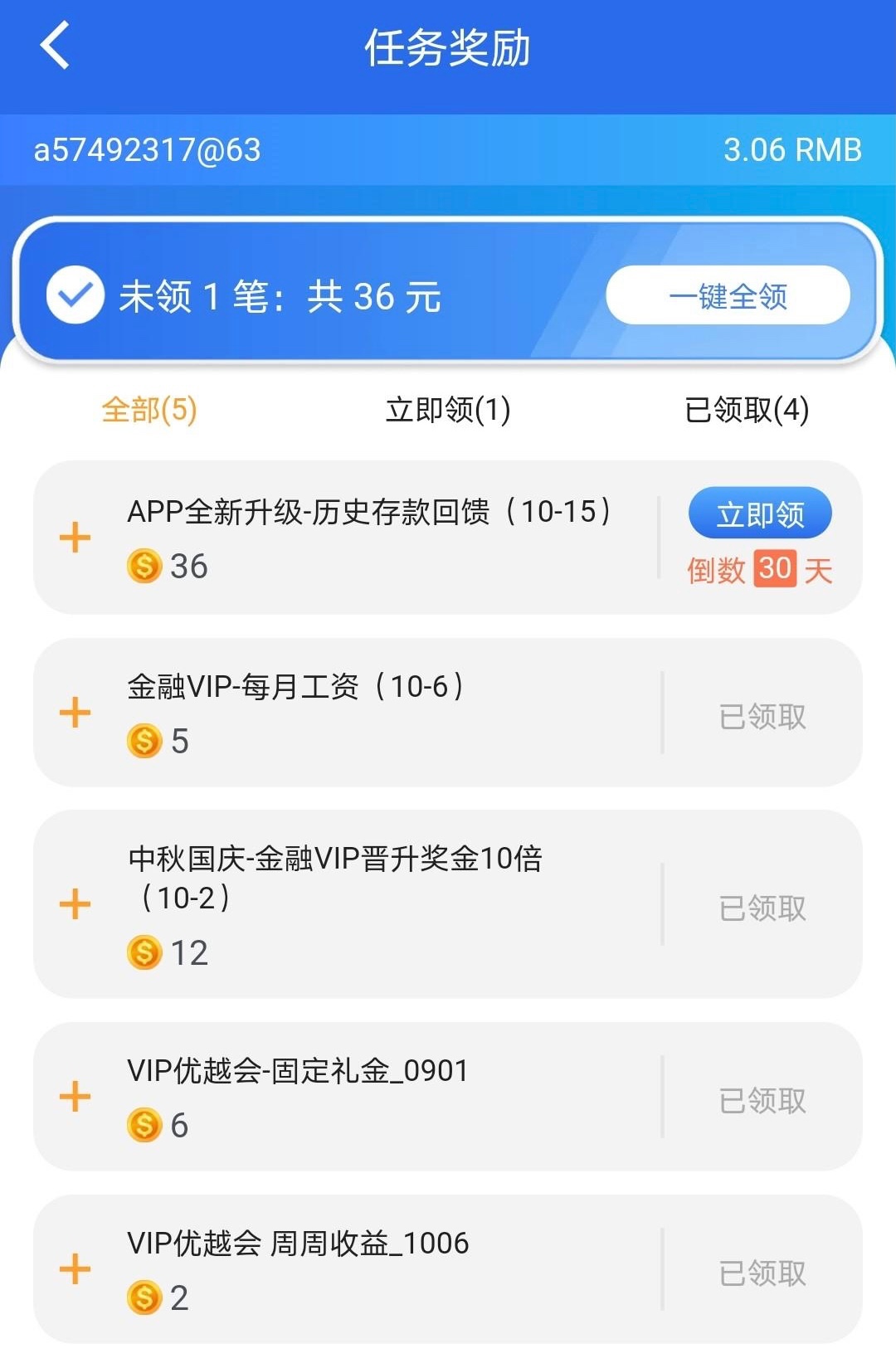Tap the 一键全领 button
This screenshot has width=896, height=1368.
click(x=728, y=295)
